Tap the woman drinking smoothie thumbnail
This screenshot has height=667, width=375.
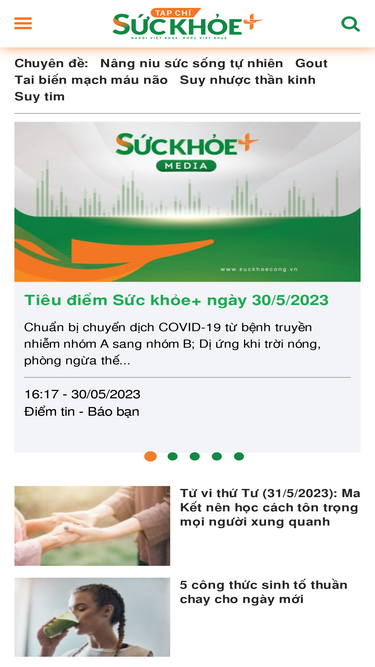tap(92, 617)
